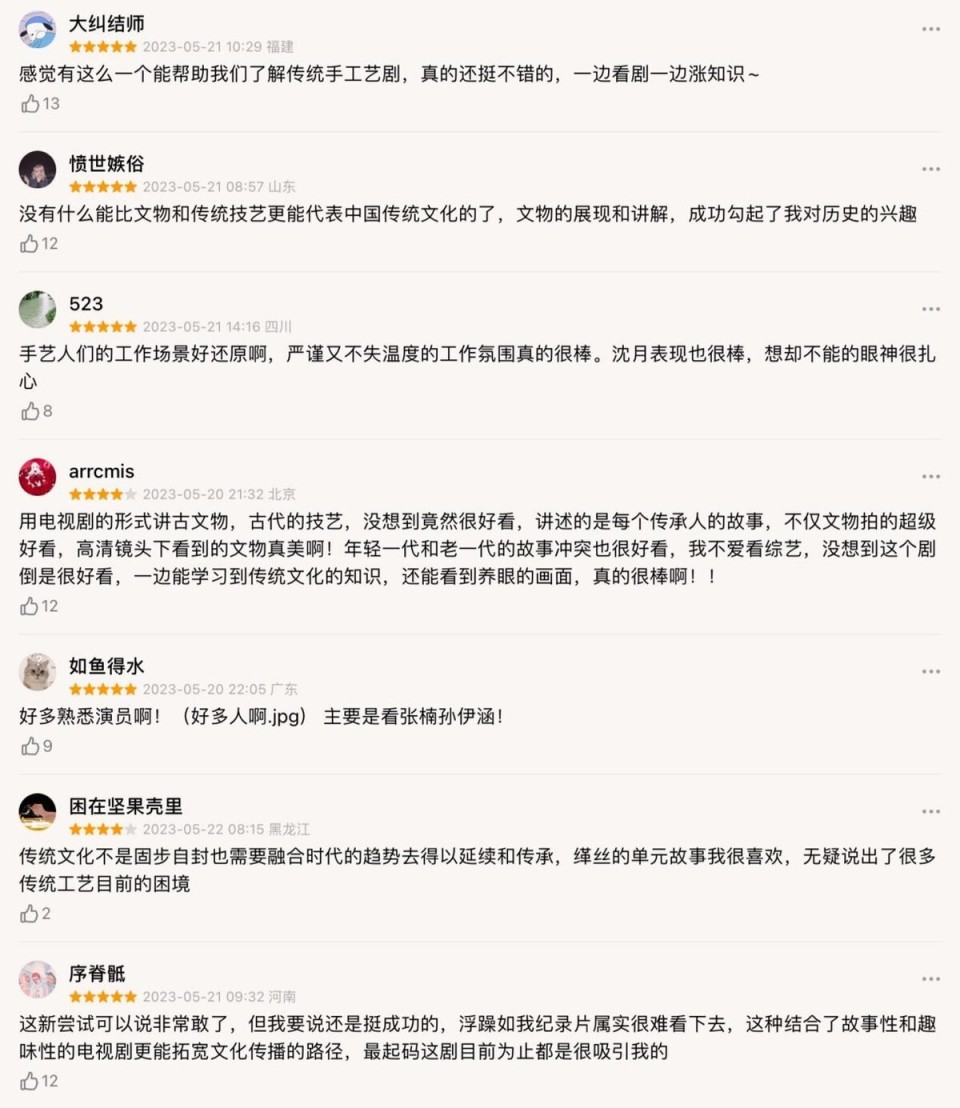Open the ellipsis menu beside 序脊骶's comment
The width and height of the screenshot is (960, 1108).
point(931,977)
